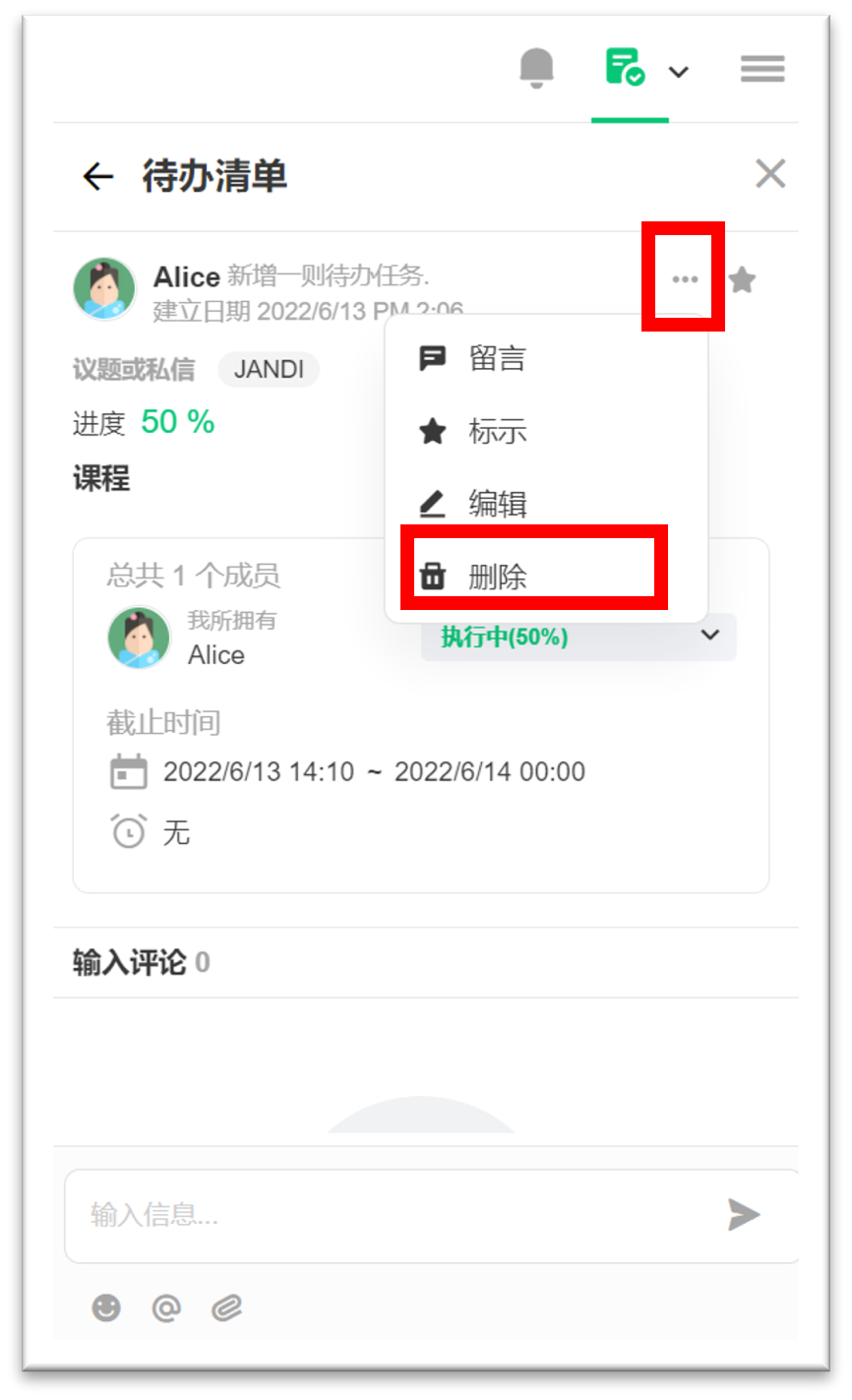The image size is (852, 1400).
Task: Choose 编辑 to edit the task
Action: point(496,504)
